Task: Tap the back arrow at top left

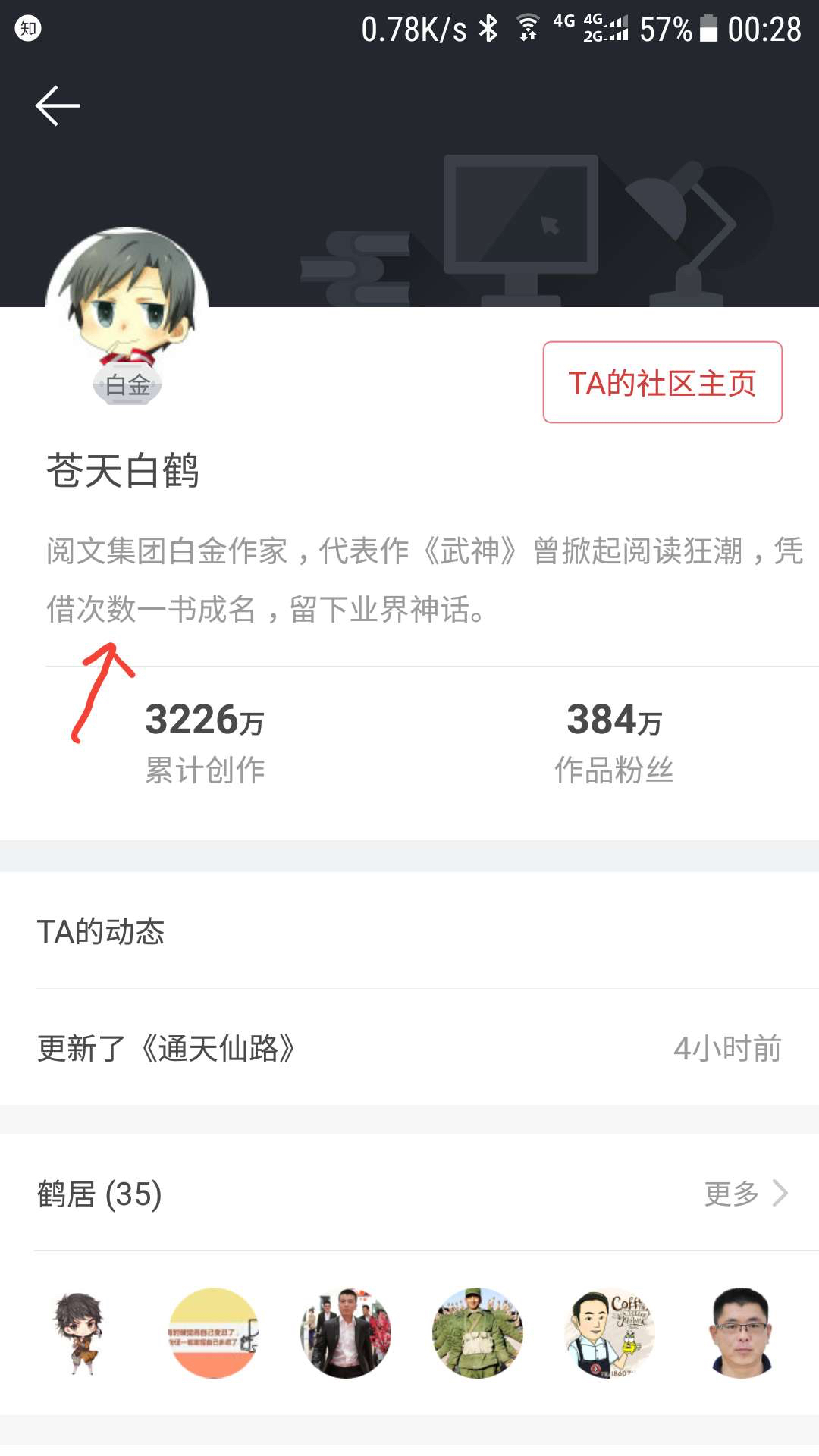Action: 57,105
